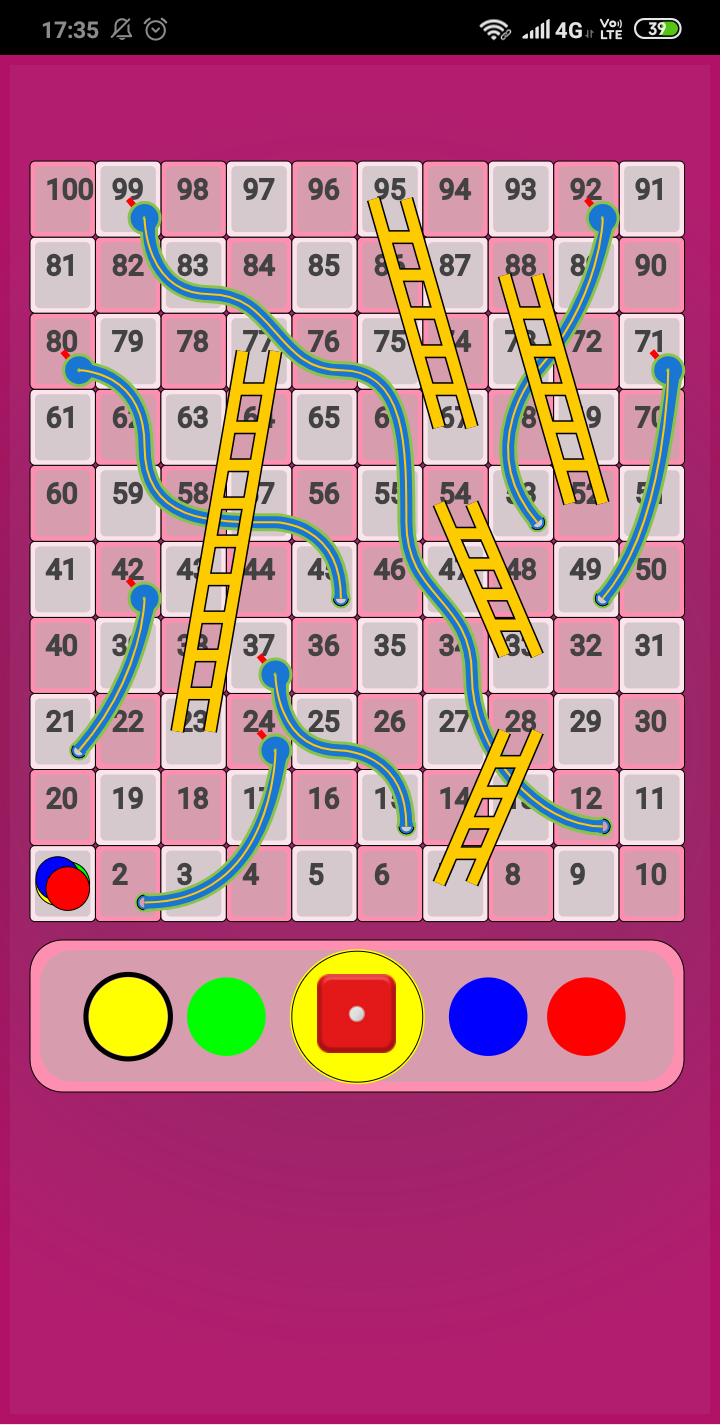This screenshot has height=1427, width=721.
Task: Select the blue player circle
Action: click(488, 1016)
